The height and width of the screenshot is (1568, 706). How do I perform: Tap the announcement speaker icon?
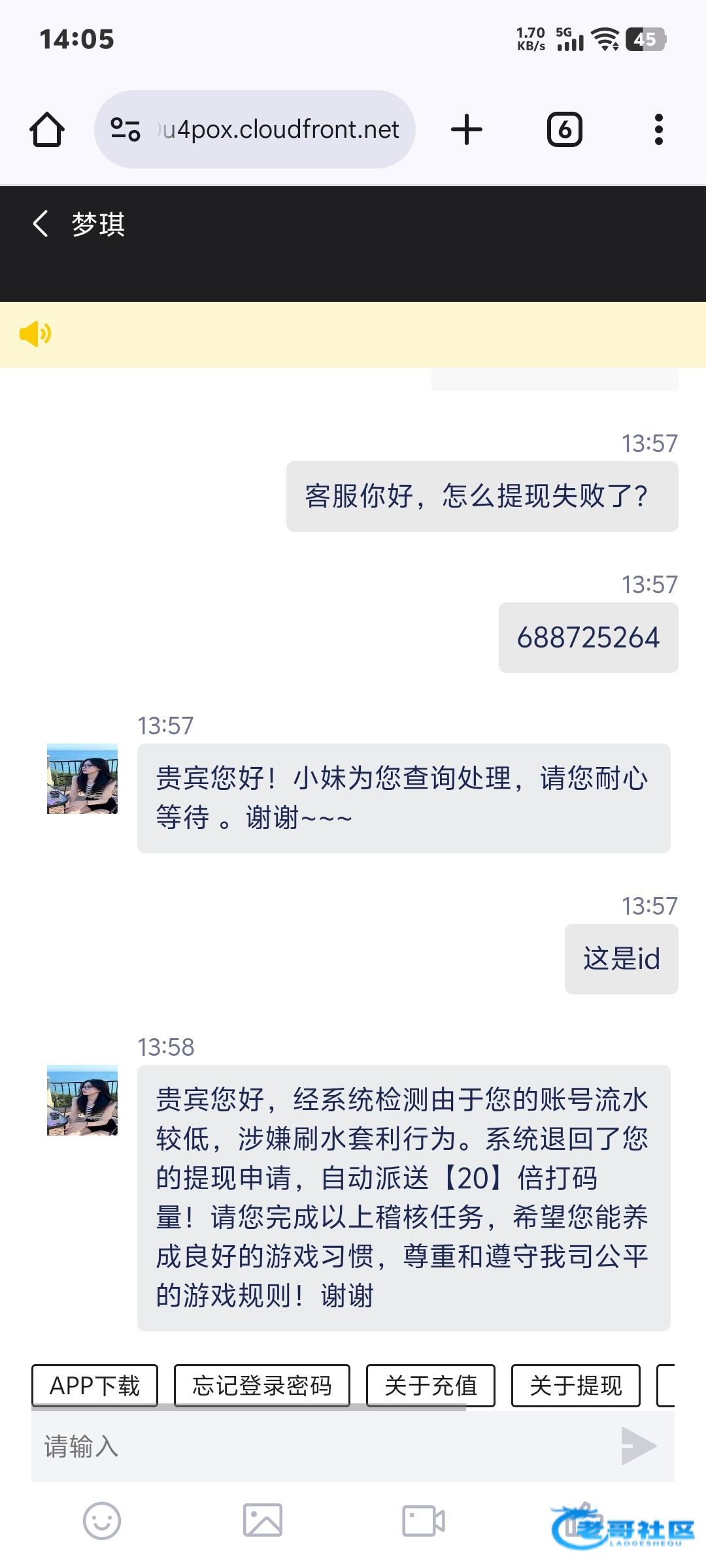point(35,334)
